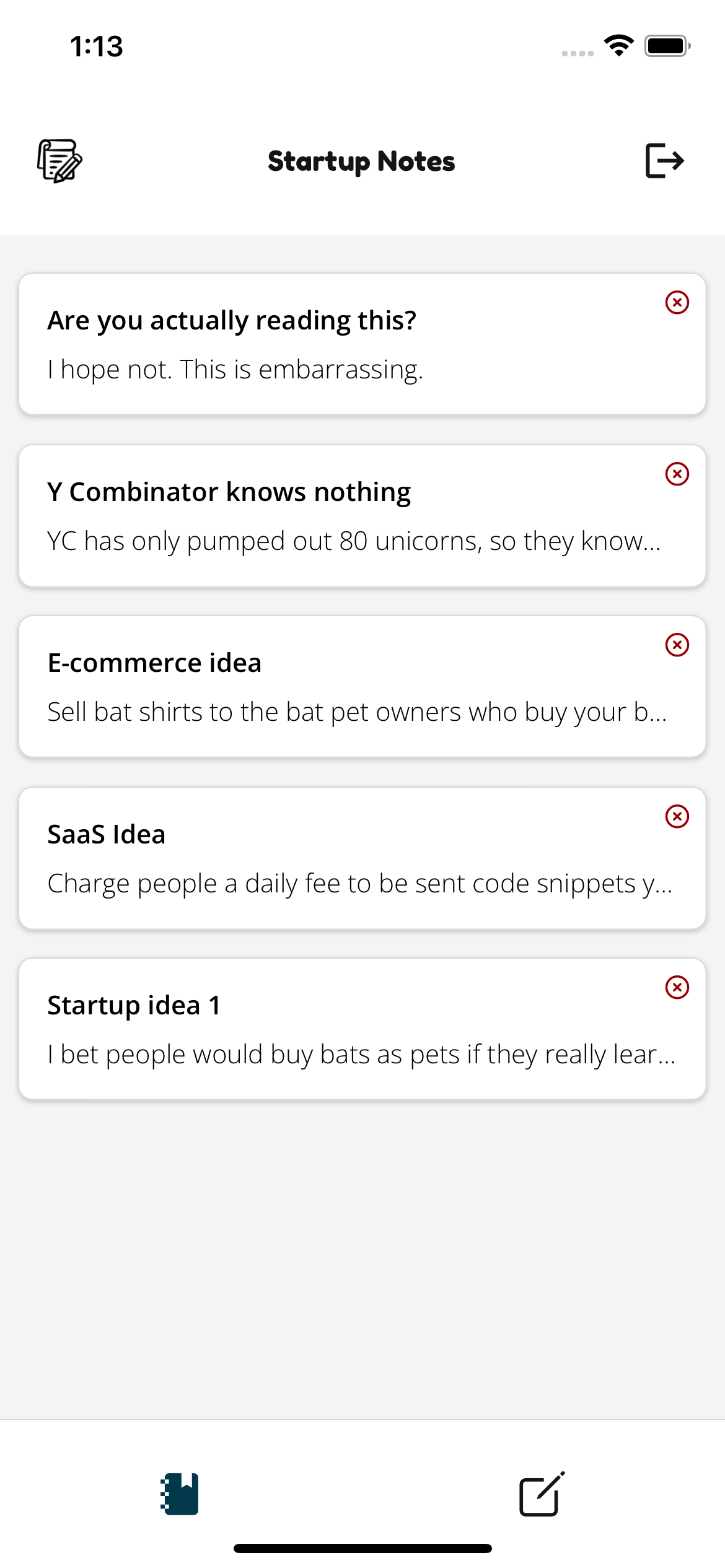Screen dimensions: 725x1568
Task: Click the 'Startup Notes' title
Action: click(361, 161)
